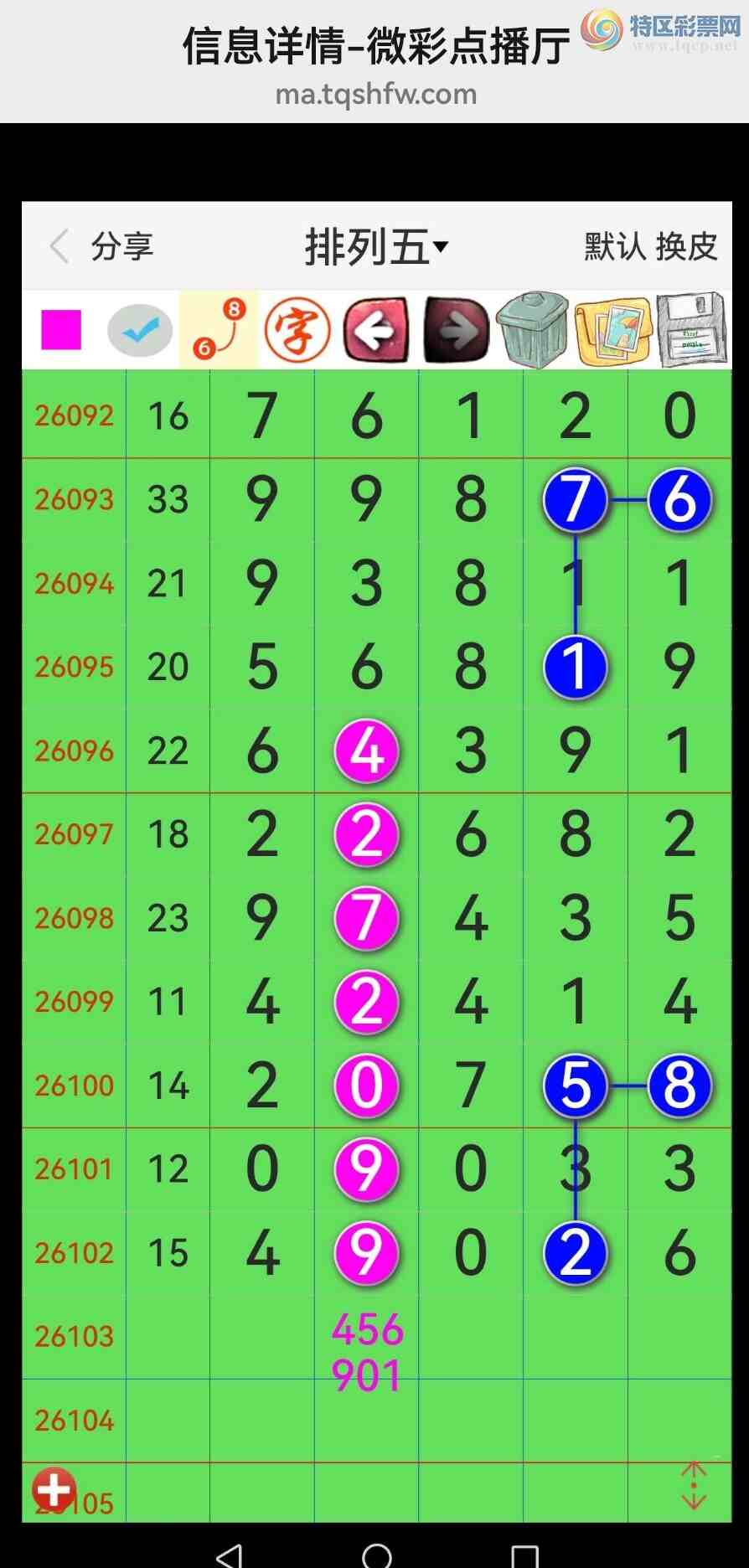
Task: Pick the magenta marker color swatch
Action: [x=61, y=330]
